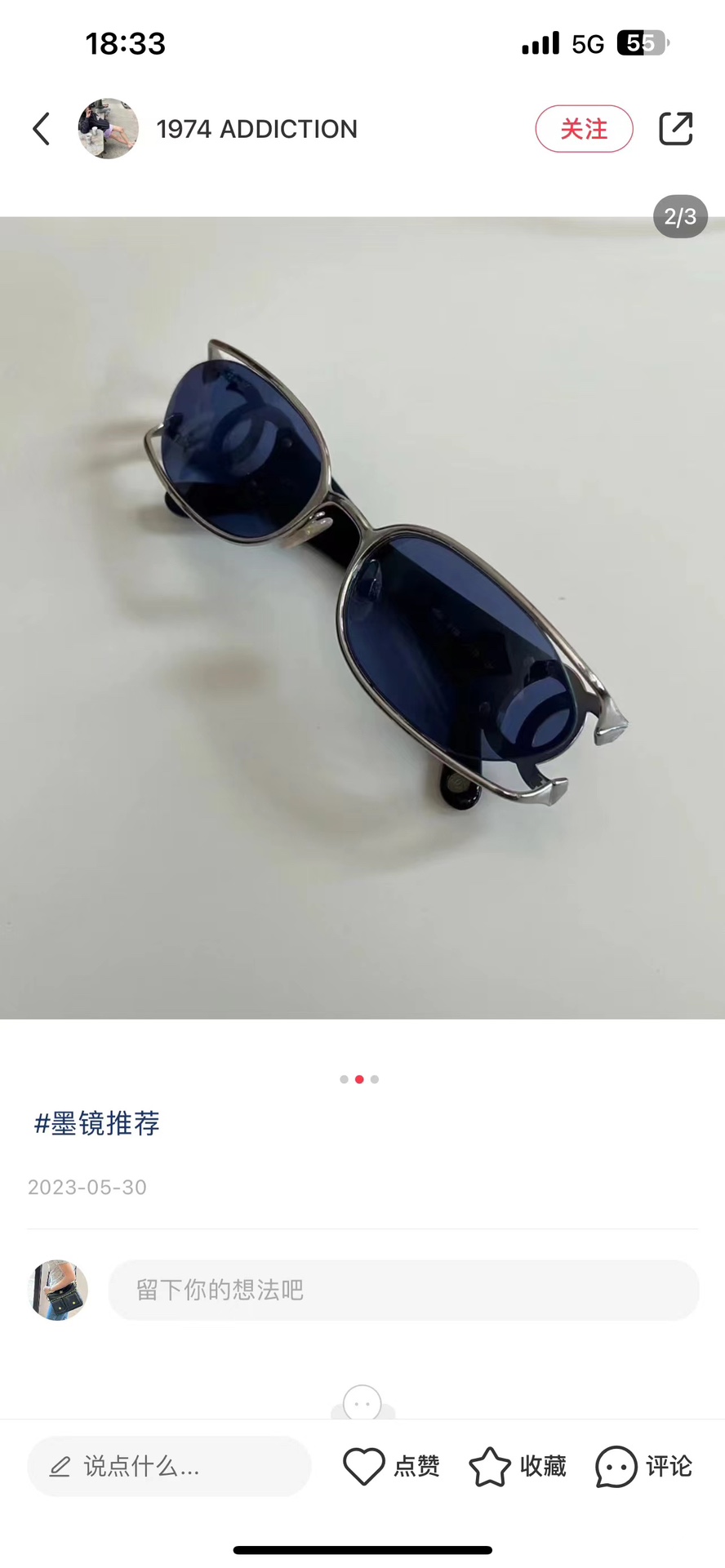
Task: Like the post with 点赞
Action: click(x=391, y=1467)
